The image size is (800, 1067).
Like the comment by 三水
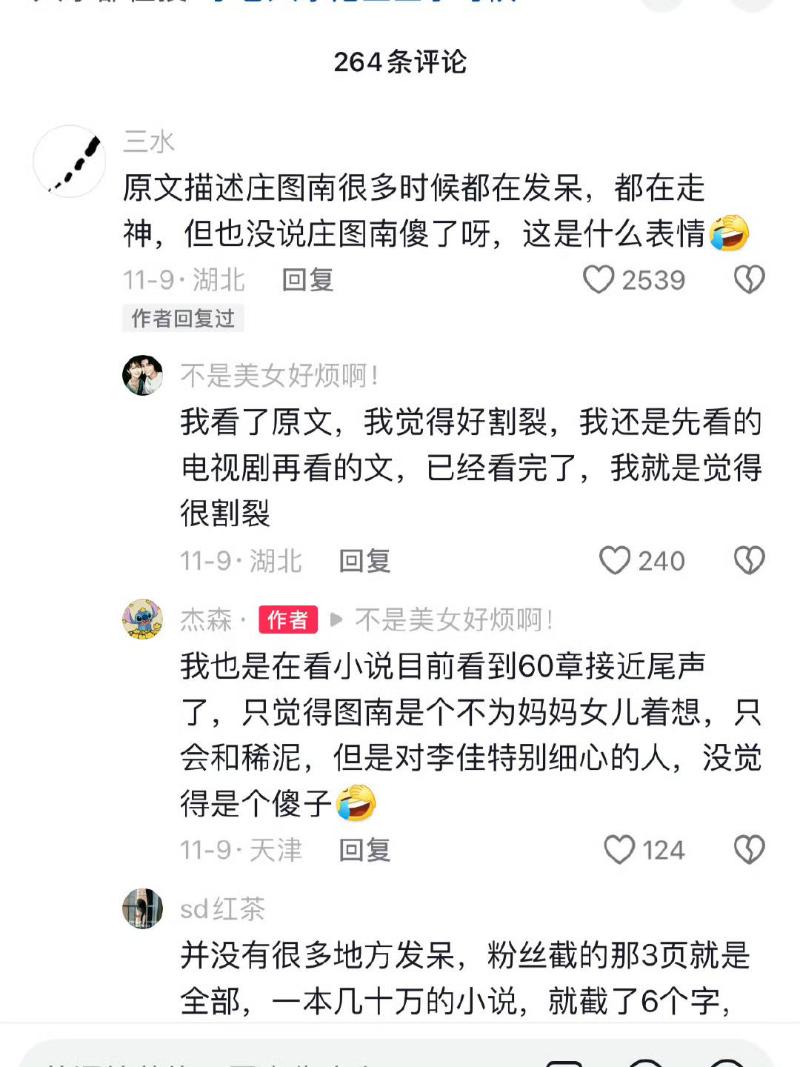tap(599, 280)
